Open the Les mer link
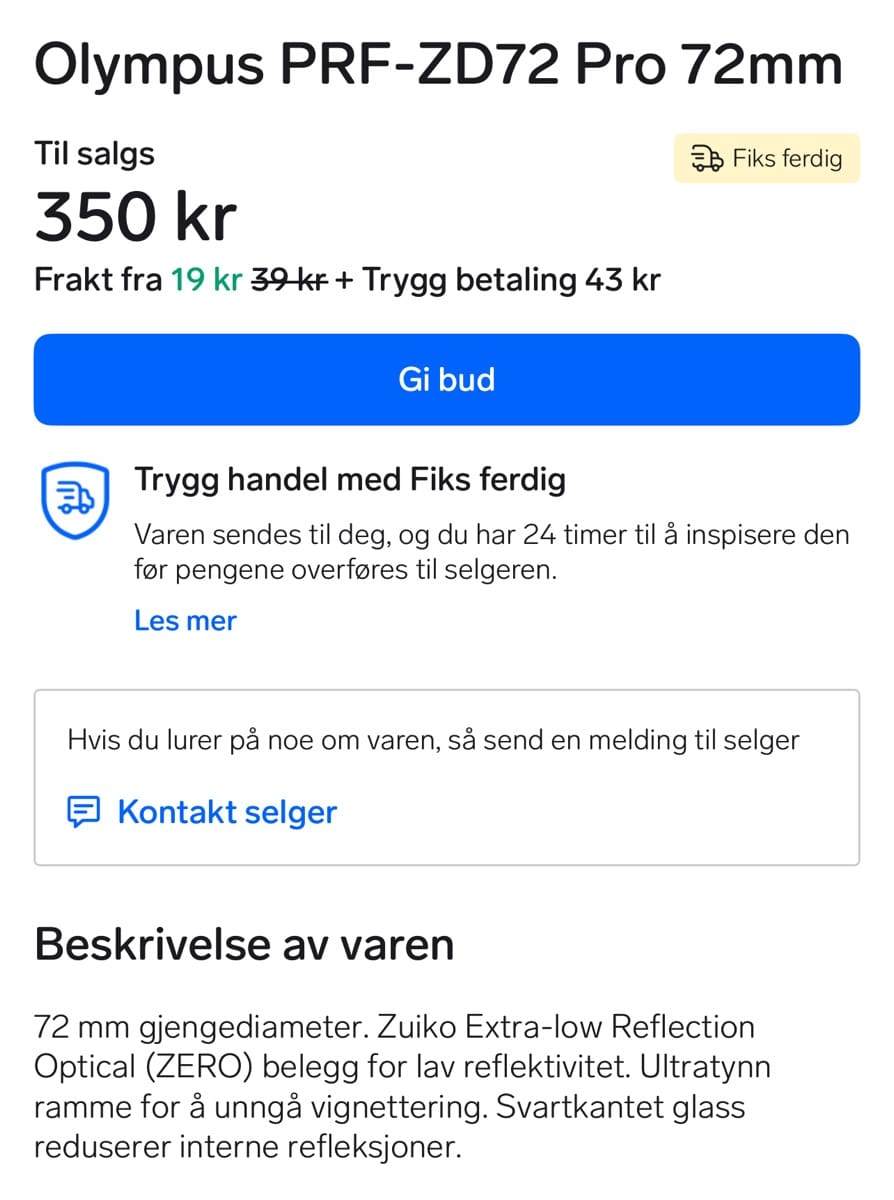 click(x=185, y=621)
